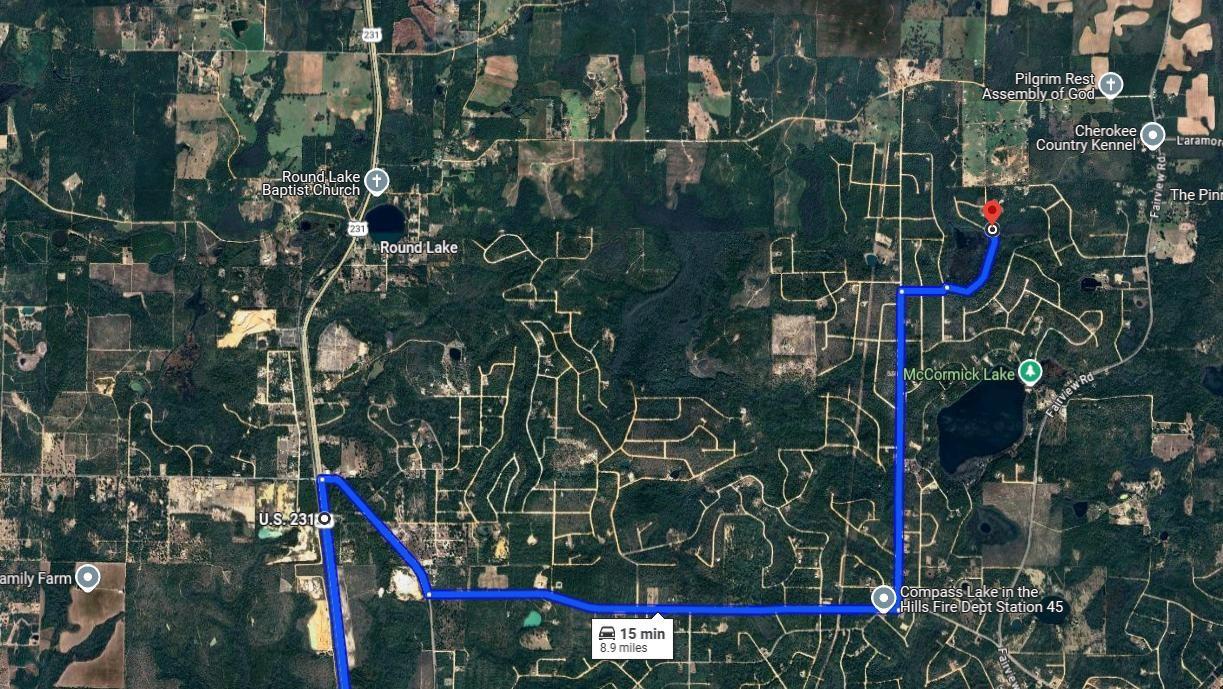Open Round Lake Baptist Church place marker
1223x689 pixels.
[376, 181]
